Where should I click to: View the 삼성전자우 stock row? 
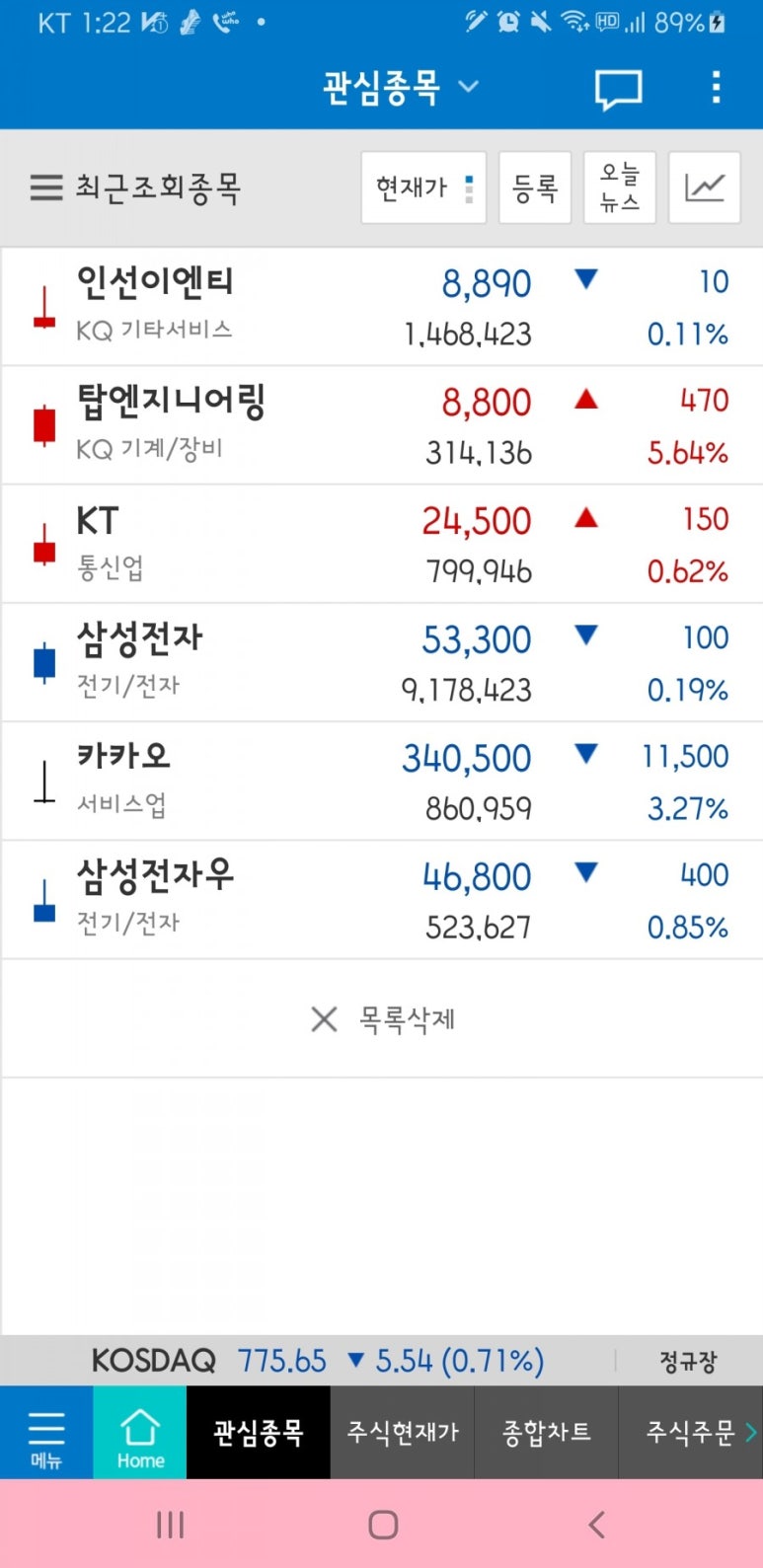pyautogui.click(x=381, y=899)
